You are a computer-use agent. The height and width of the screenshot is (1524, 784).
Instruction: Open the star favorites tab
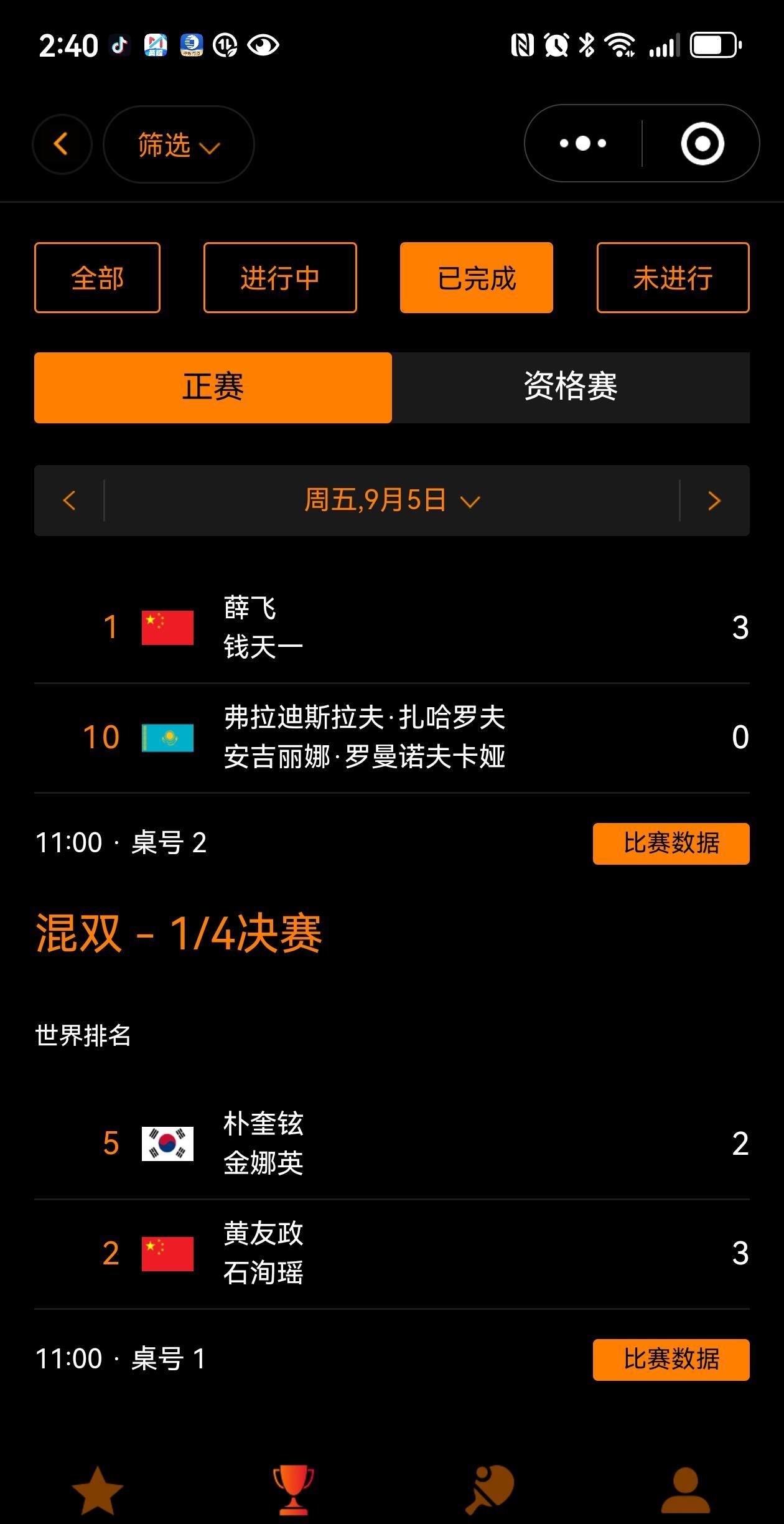click(98, 1490)
